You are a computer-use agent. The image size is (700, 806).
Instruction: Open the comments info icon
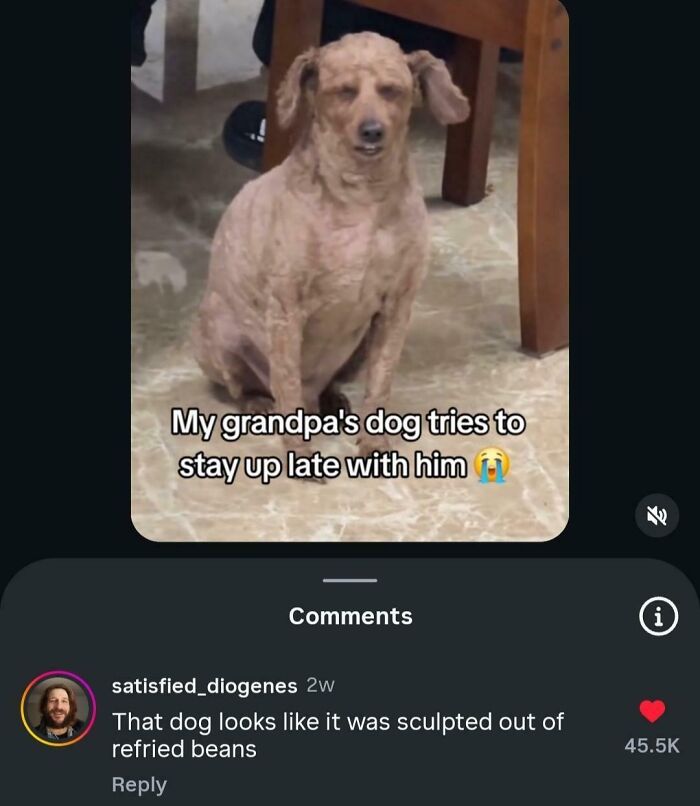pyautogui.click(x=657, y=617)
